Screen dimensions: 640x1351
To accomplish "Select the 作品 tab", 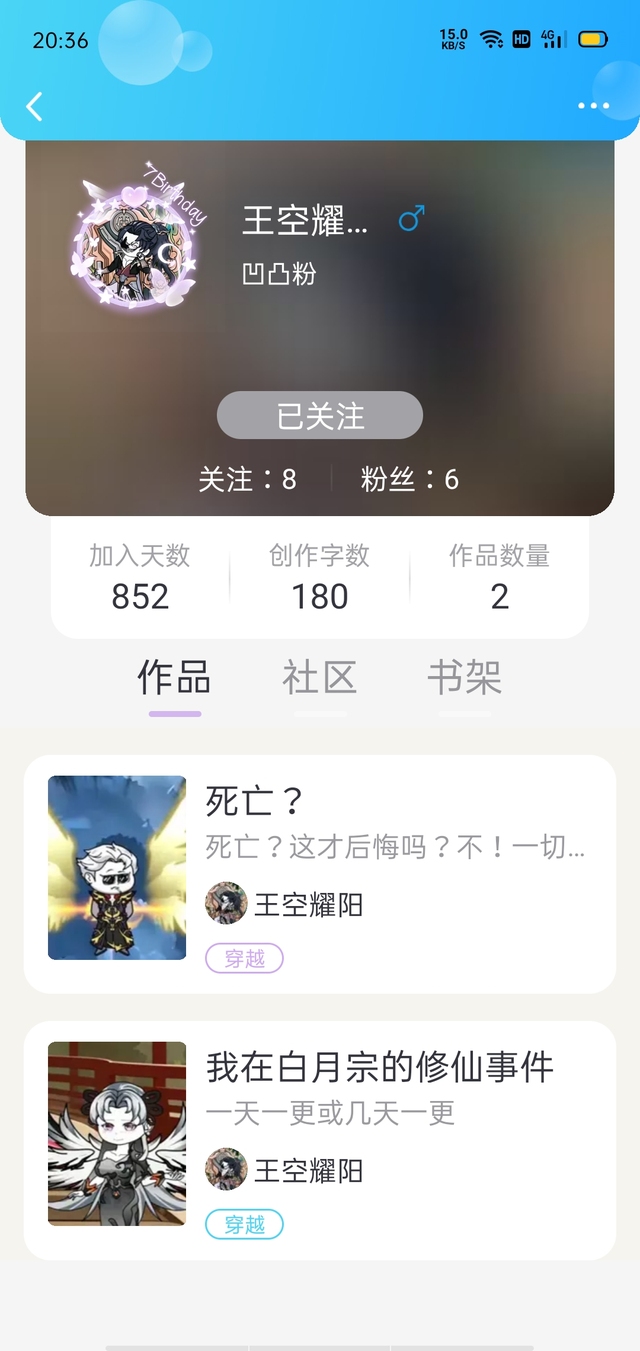I will coord(175,678).
